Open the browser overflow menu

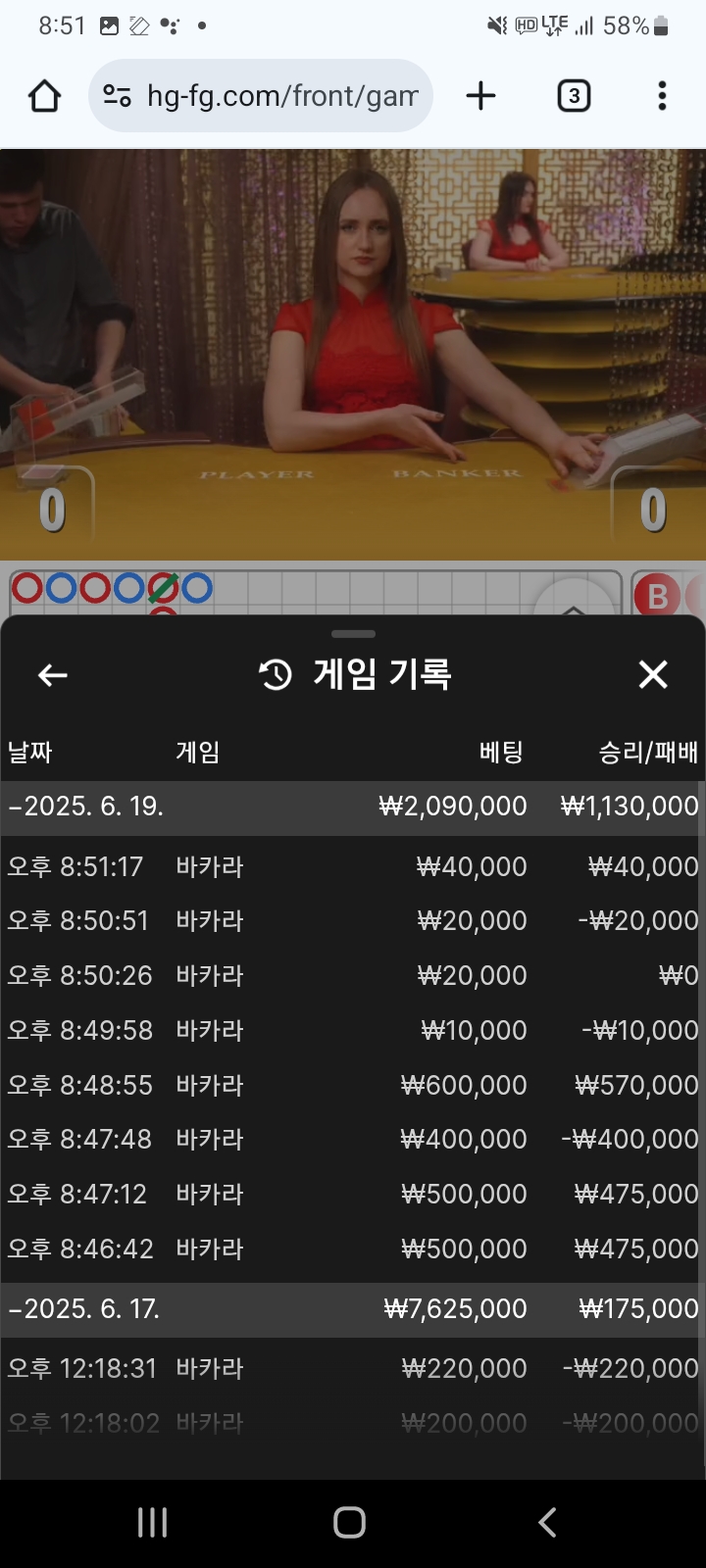[x=662, y=96]
